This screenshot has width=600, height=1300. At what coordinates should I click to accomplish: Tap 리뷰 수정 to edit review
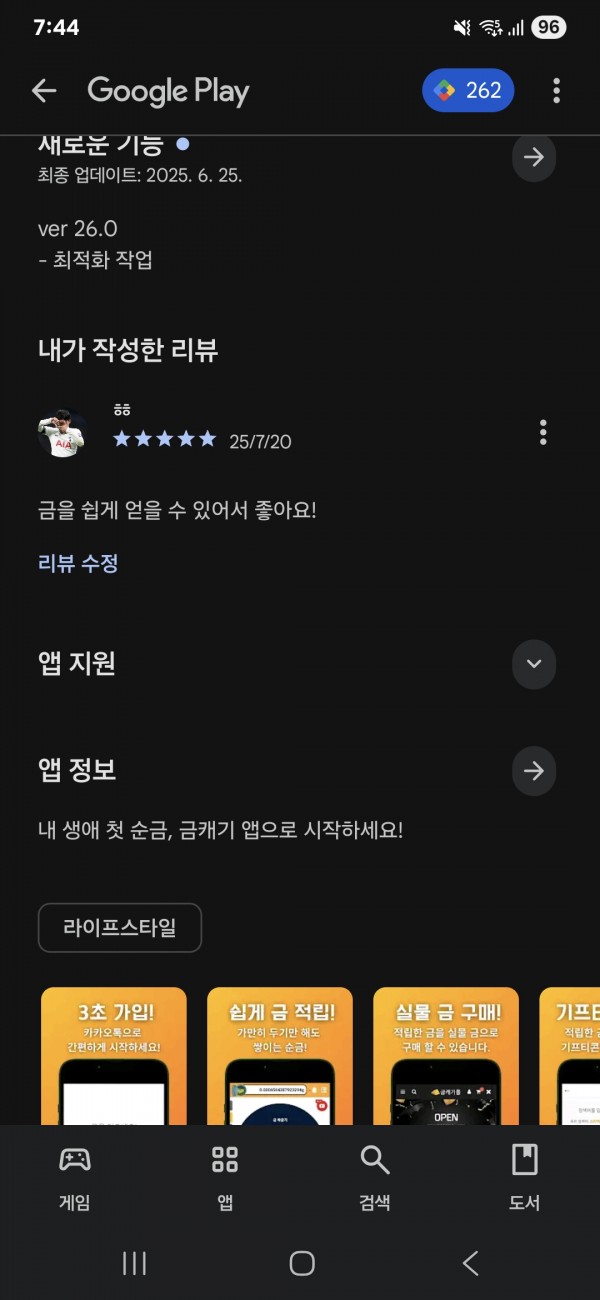(x=78, y=563)
